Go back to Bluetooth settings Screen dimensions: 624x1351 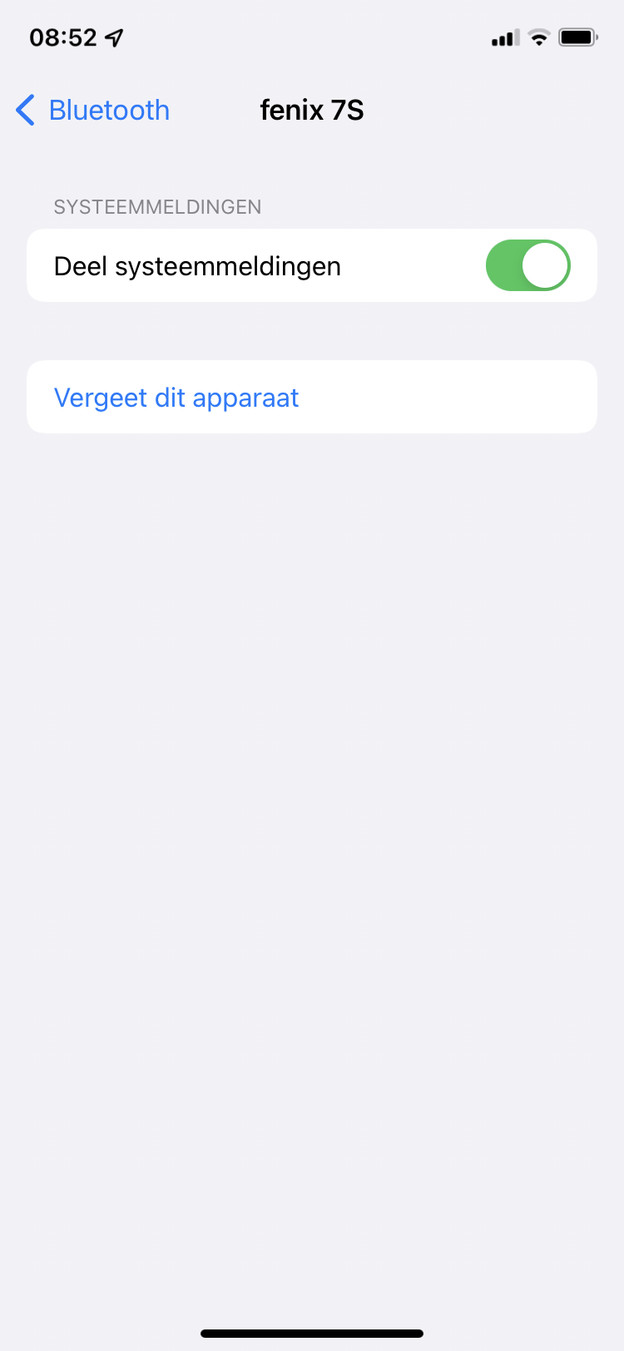[92, 110]
